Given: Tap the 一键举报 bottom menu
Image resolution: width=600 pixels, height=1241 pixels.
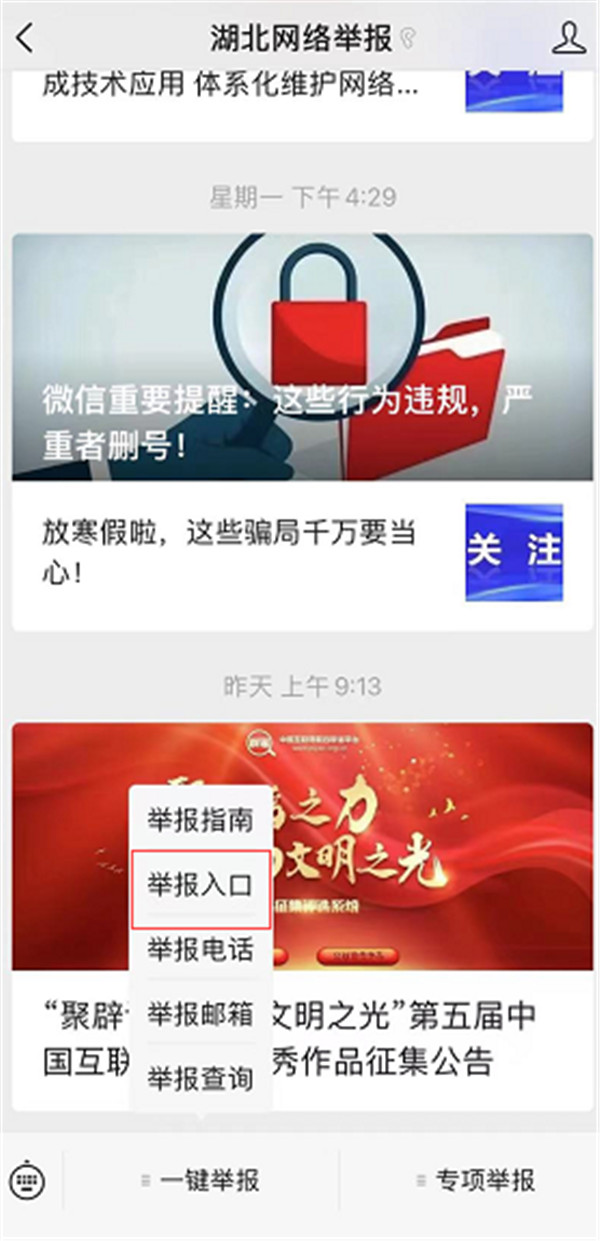Looking at the screenshot, I should [201, 1181].
